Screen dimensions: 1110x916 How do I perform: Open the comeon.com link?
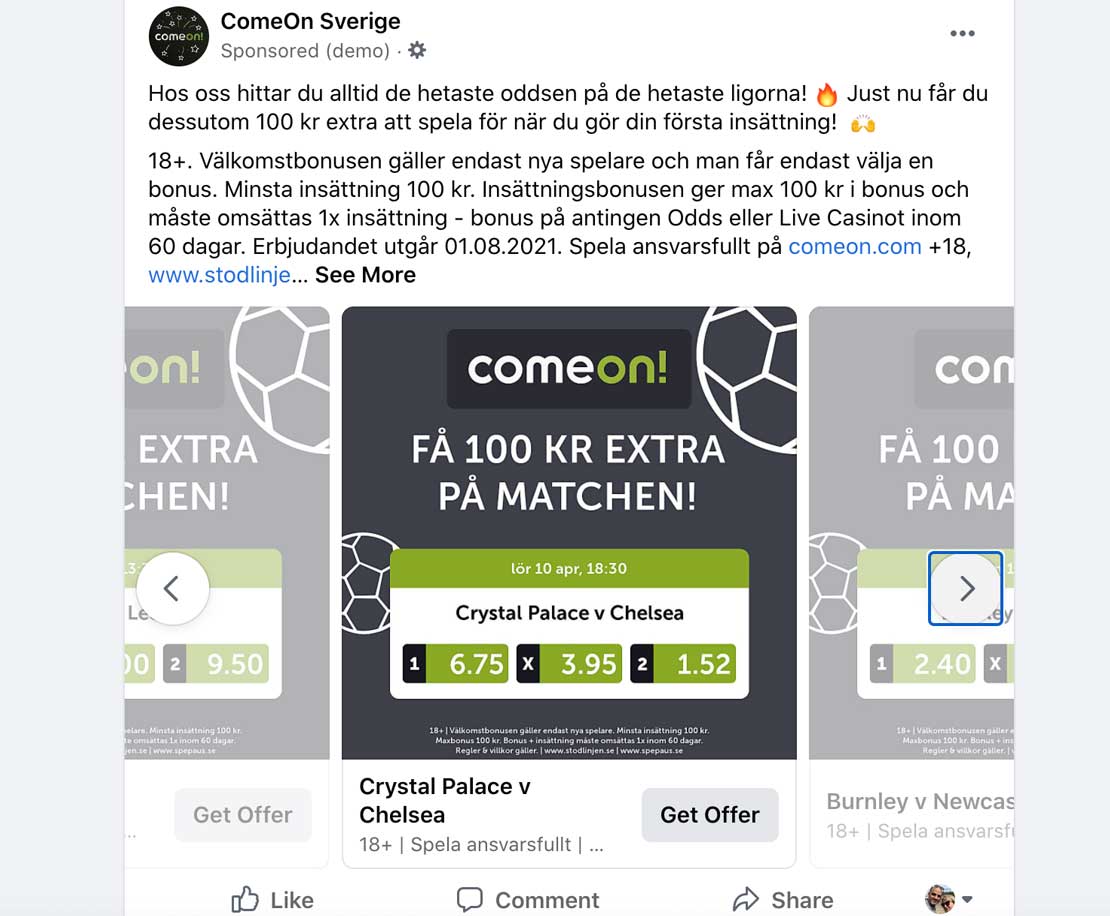pos(855,246)
